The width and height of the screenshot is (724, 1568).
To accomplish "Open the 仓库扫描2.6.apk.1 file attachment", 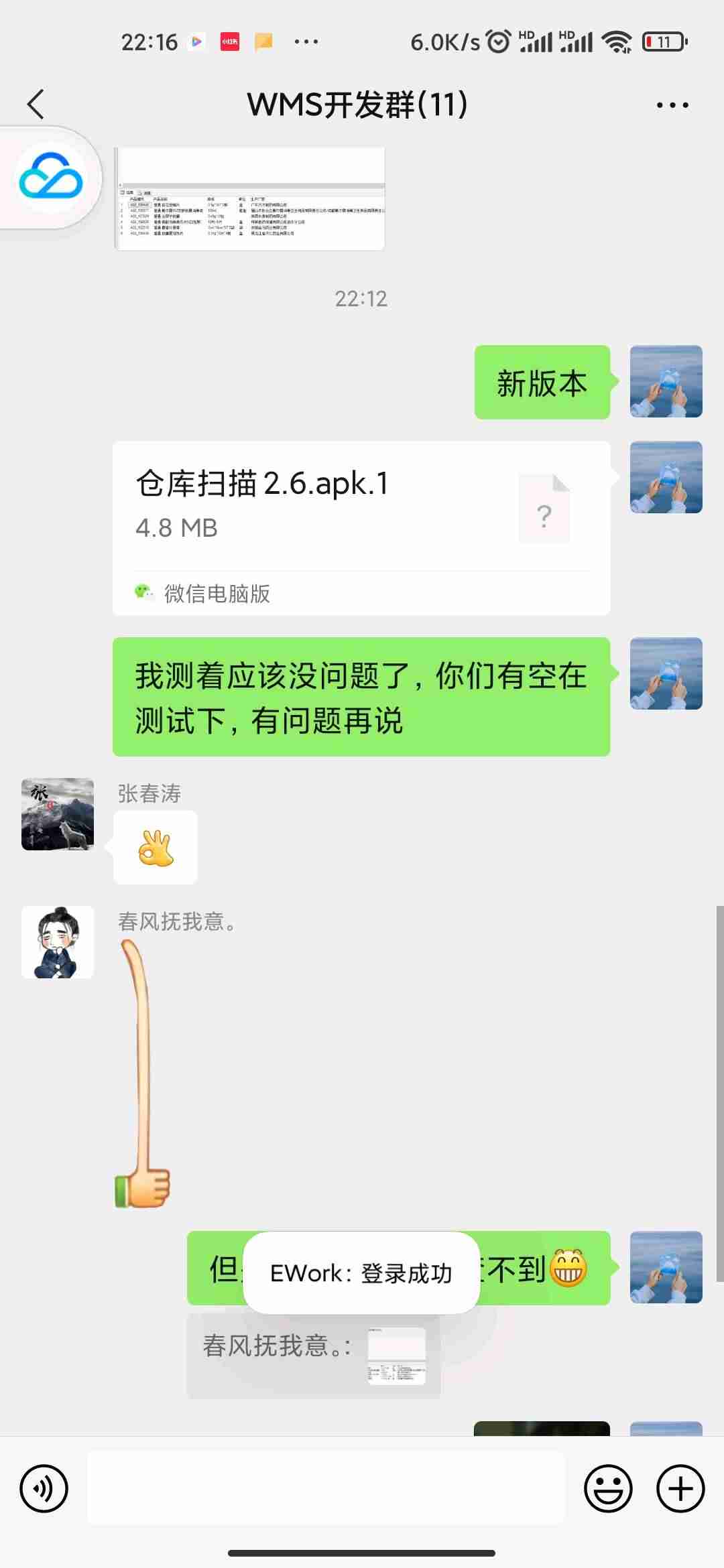I will [x=361, y=507].
